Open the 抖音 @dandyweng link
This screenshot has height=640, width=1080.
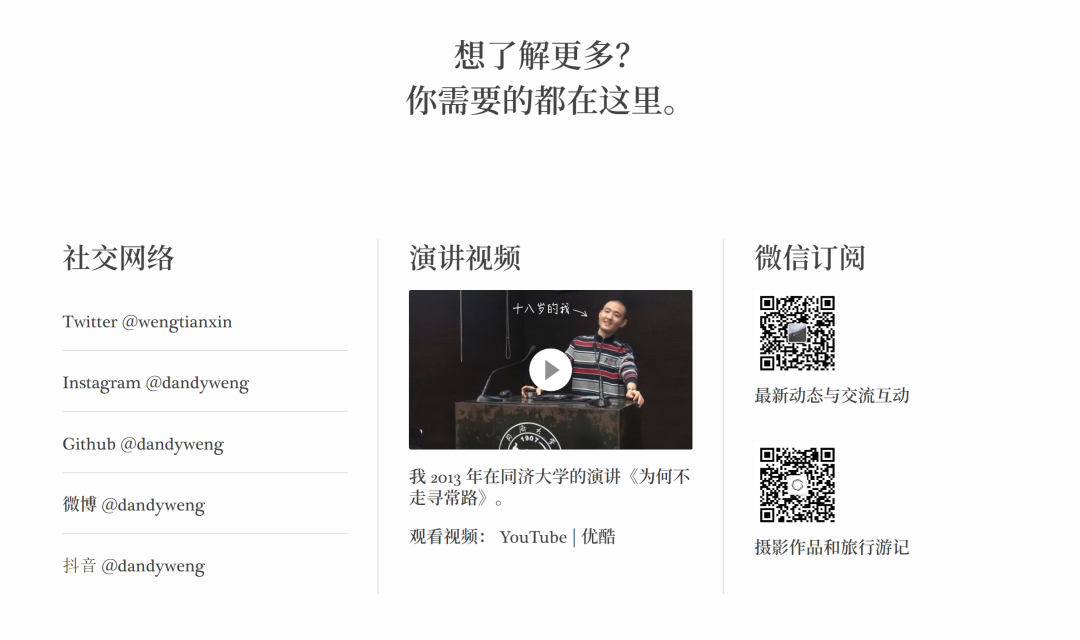(x=133, y=566)
